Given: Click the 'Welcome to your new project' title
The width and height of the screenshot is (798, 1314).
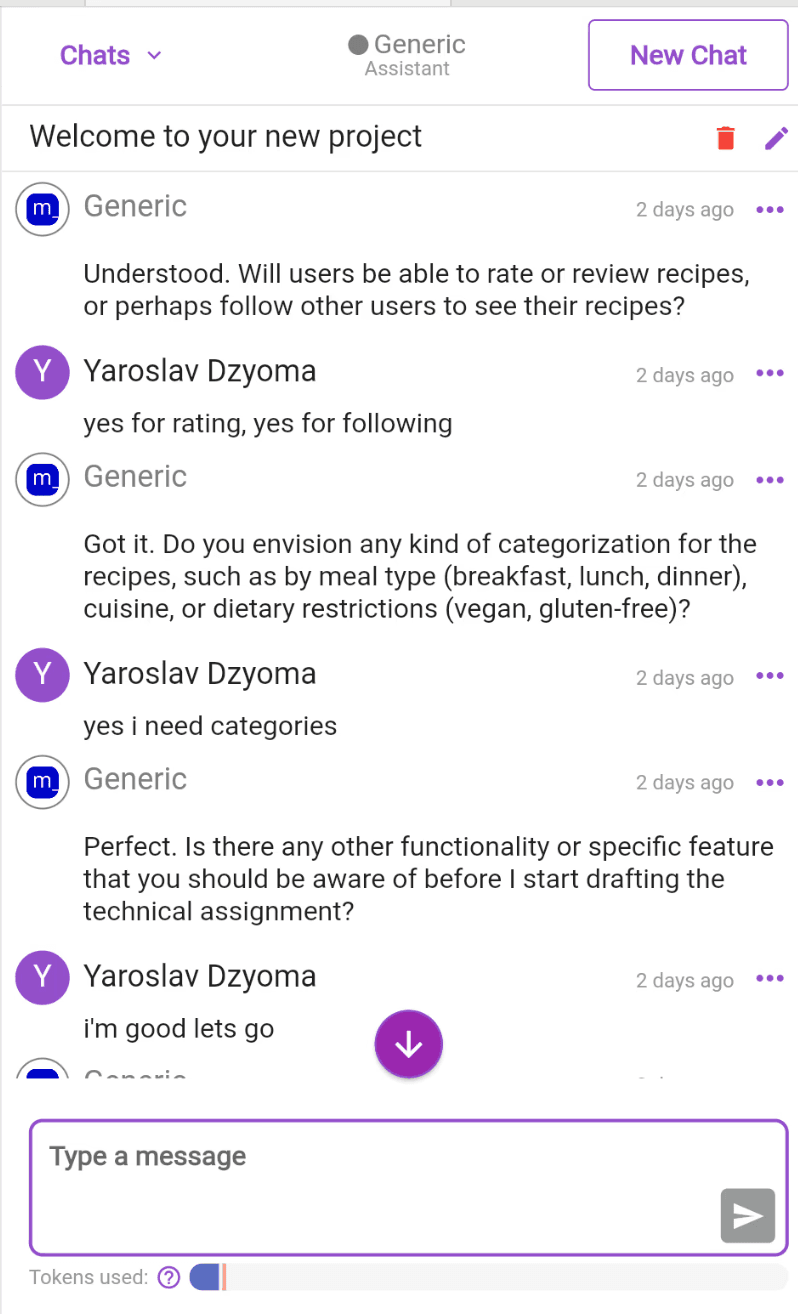Looking at the screenshot, I should pos(225,137).
